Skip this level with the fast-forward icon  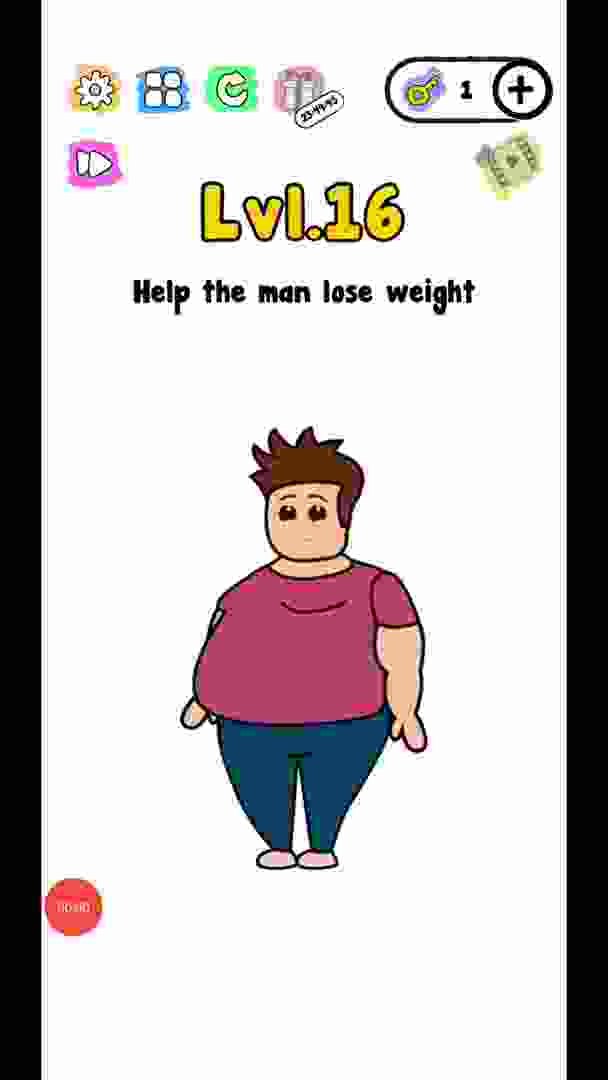[94, 164]
